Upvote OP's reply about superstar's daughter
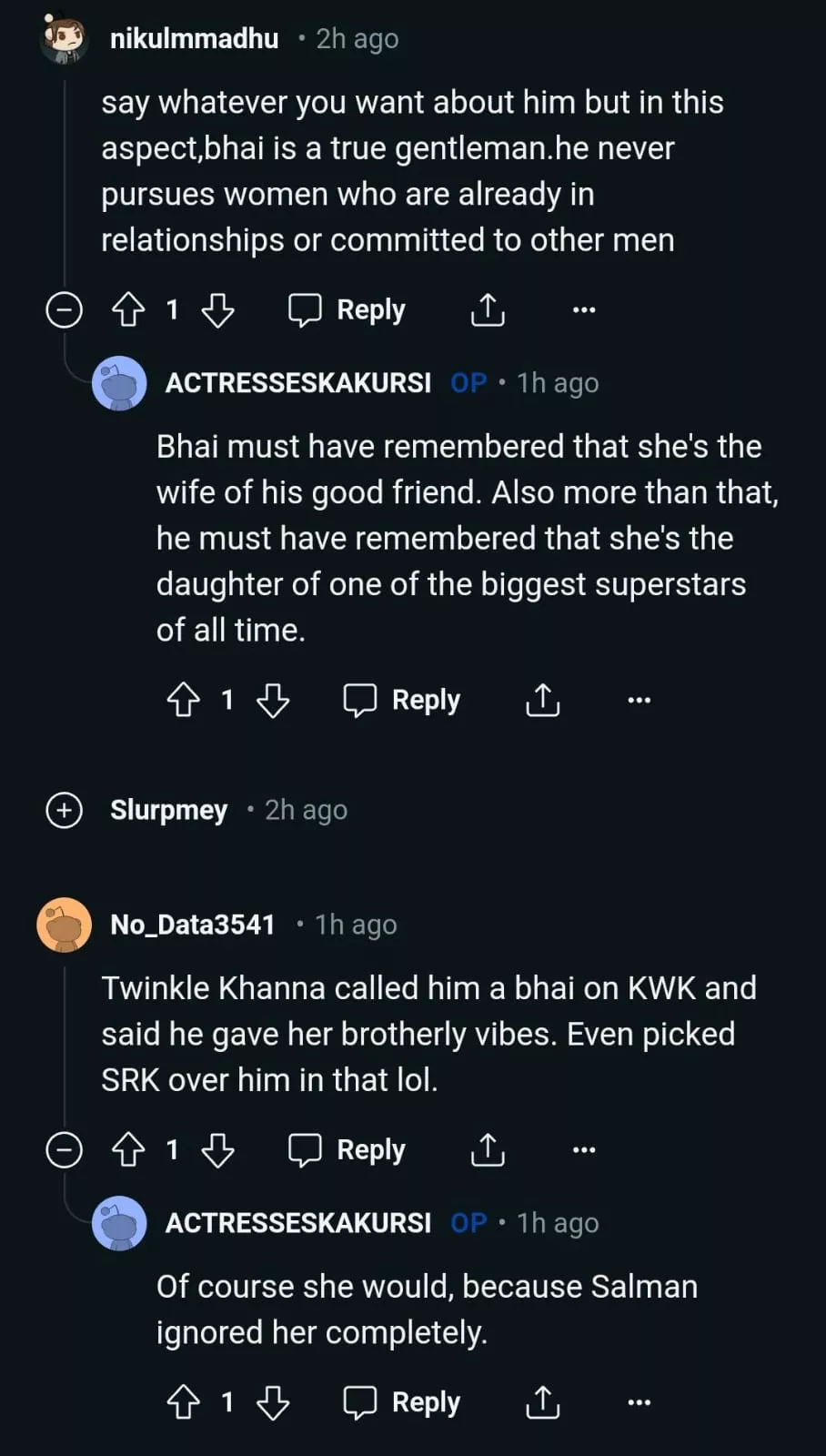This screenshot has width=826, height=1456. click(184, 700)
